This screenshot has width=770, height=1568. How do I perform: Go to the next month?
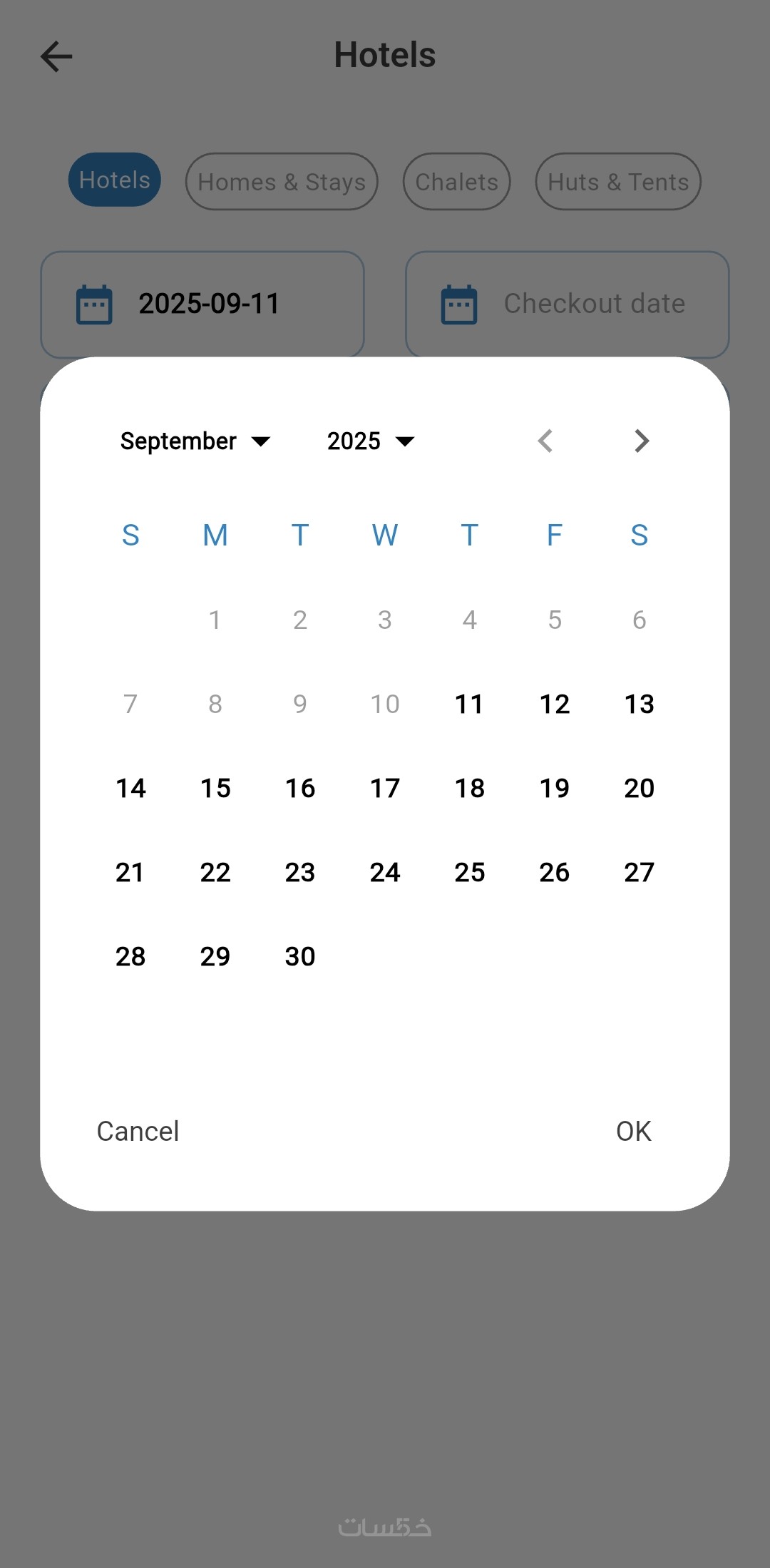click(x=641, y=441)
